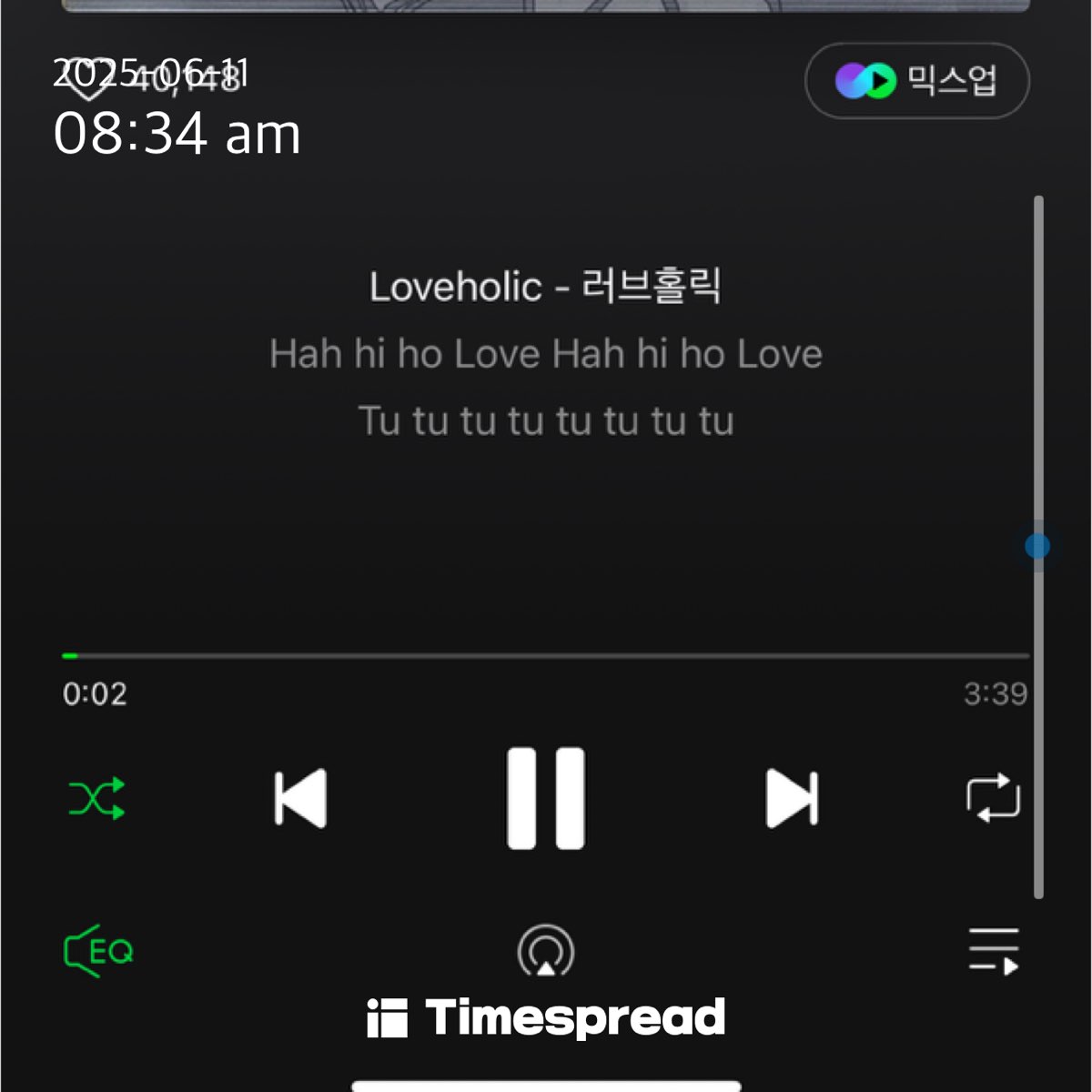Skip to the next track

click(791, 799)
